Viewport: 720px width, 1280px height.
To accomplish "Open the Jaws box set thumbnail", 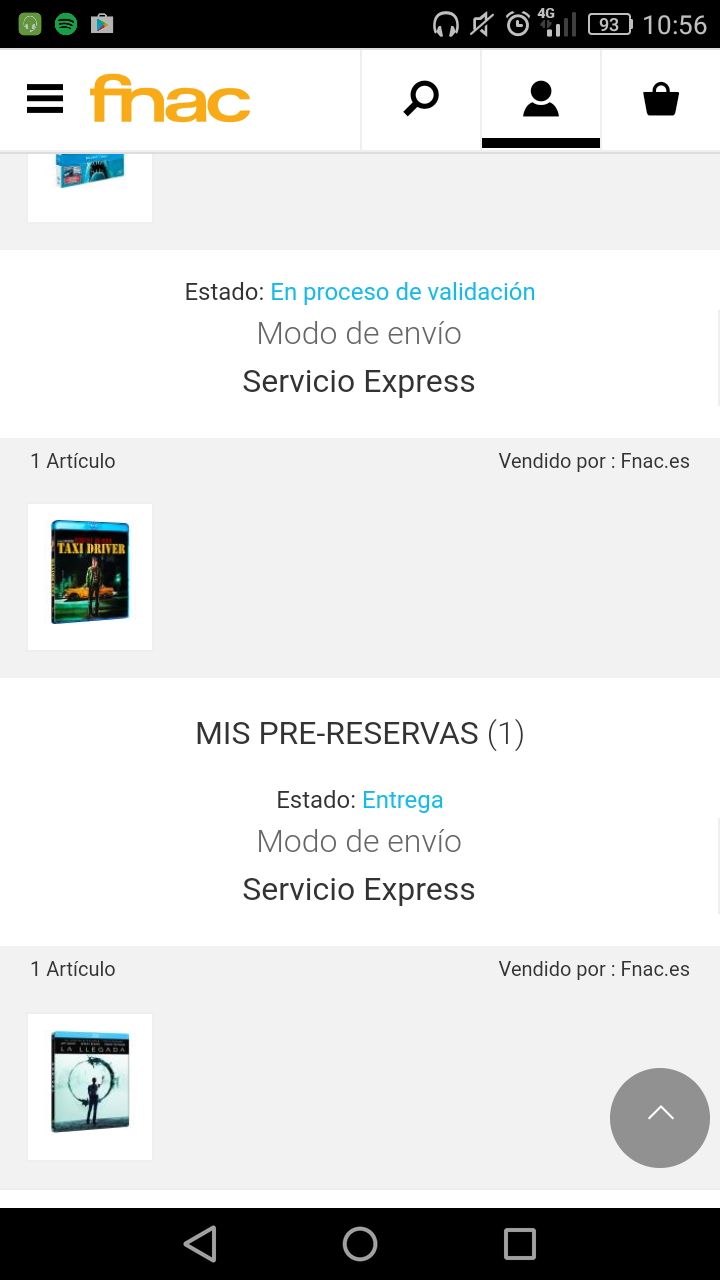I will pyautogui.click(x=90, y=182).
